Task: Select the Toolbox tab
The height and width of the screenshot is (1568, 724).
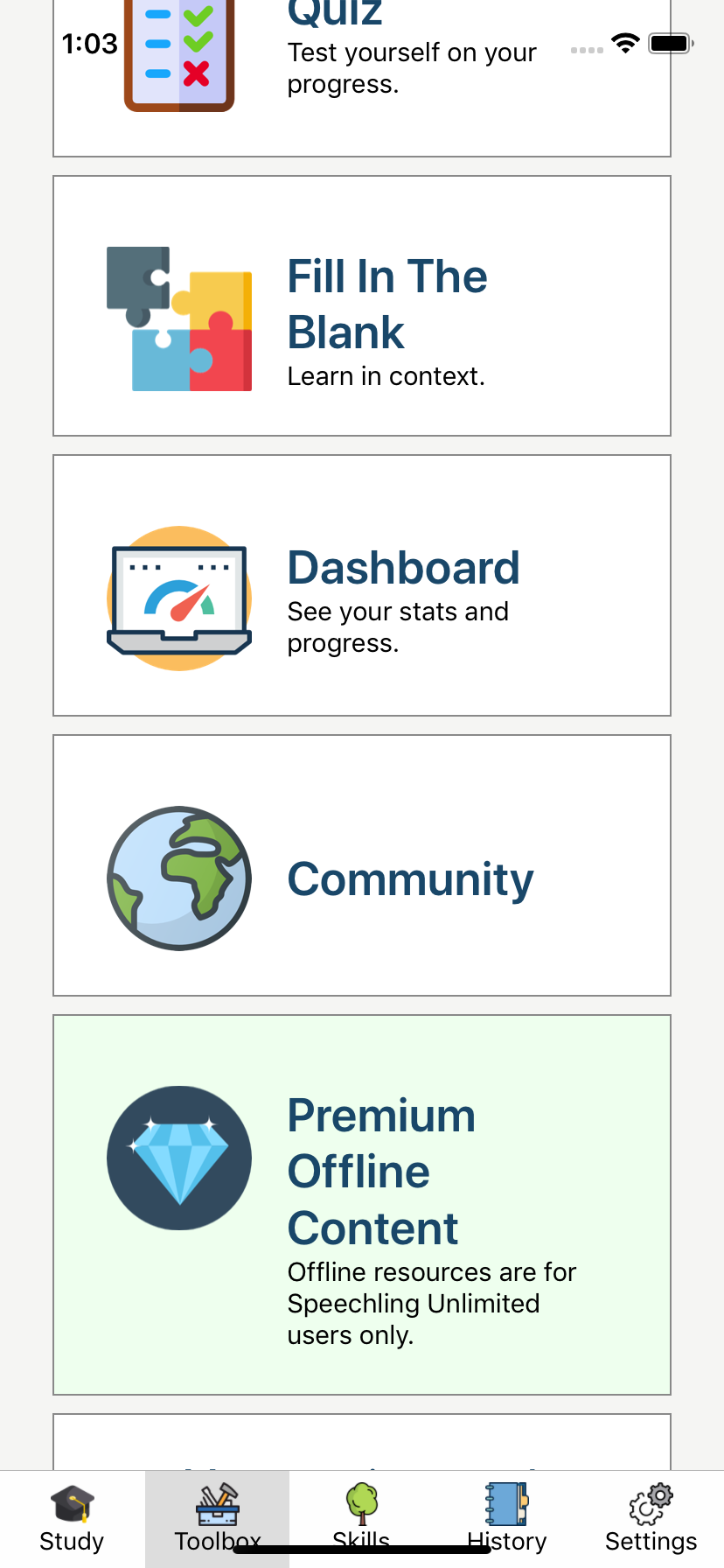Action: pos(217,1519)
